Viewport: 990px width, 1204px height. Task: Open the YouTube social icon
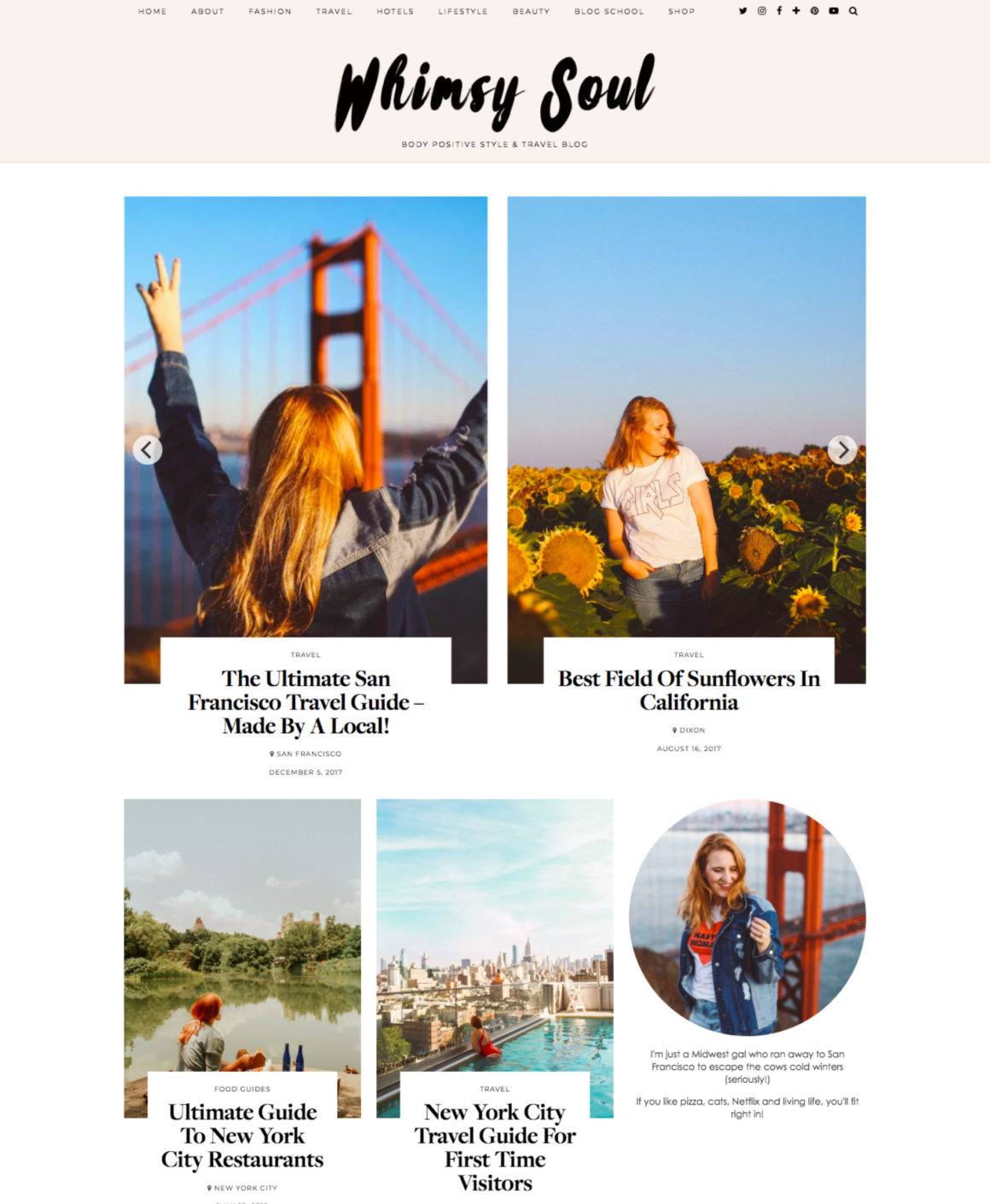(834, 11)
